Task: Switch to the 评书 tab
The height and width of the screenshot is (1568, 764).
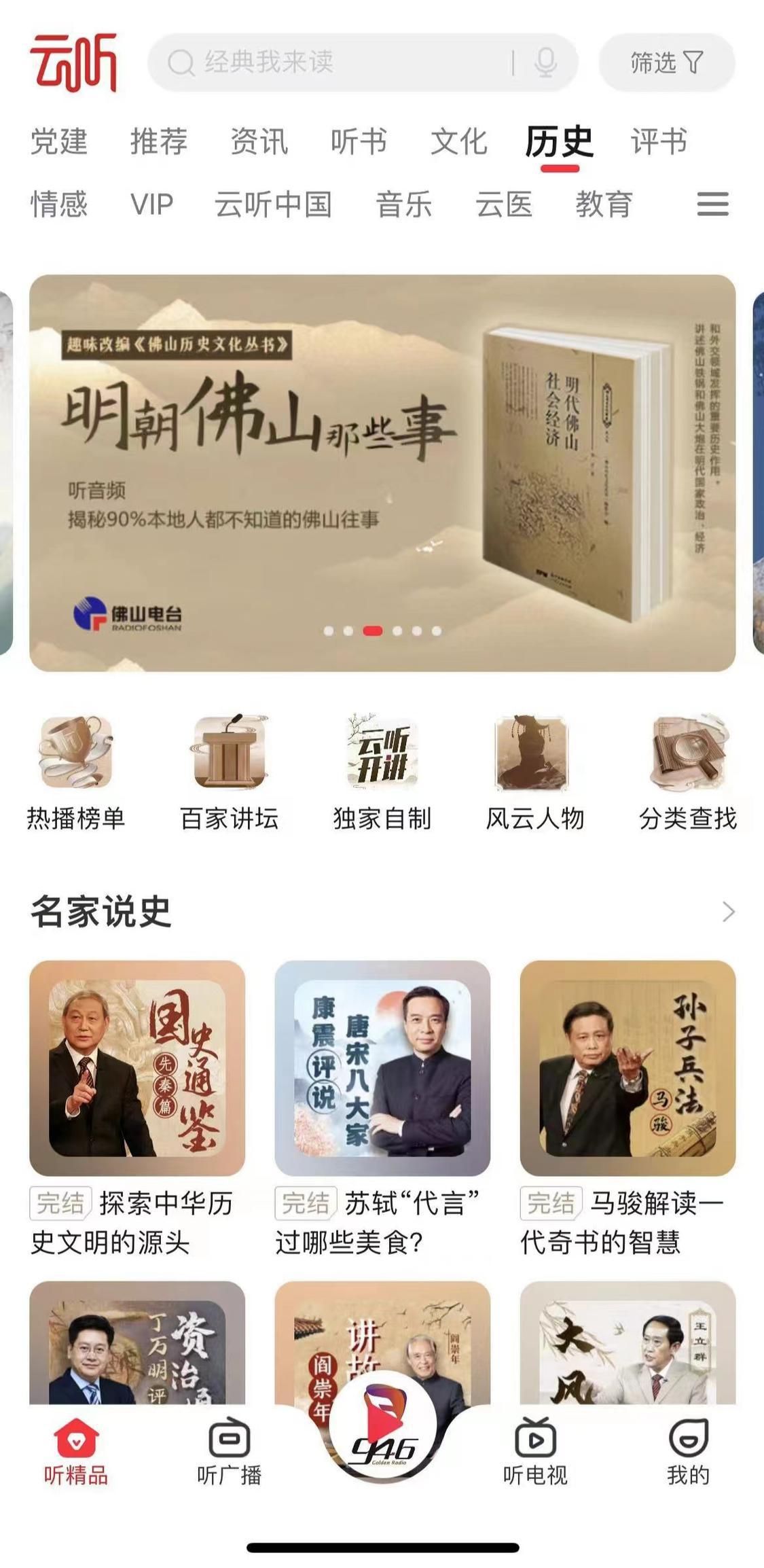Action: coord(659,141)
